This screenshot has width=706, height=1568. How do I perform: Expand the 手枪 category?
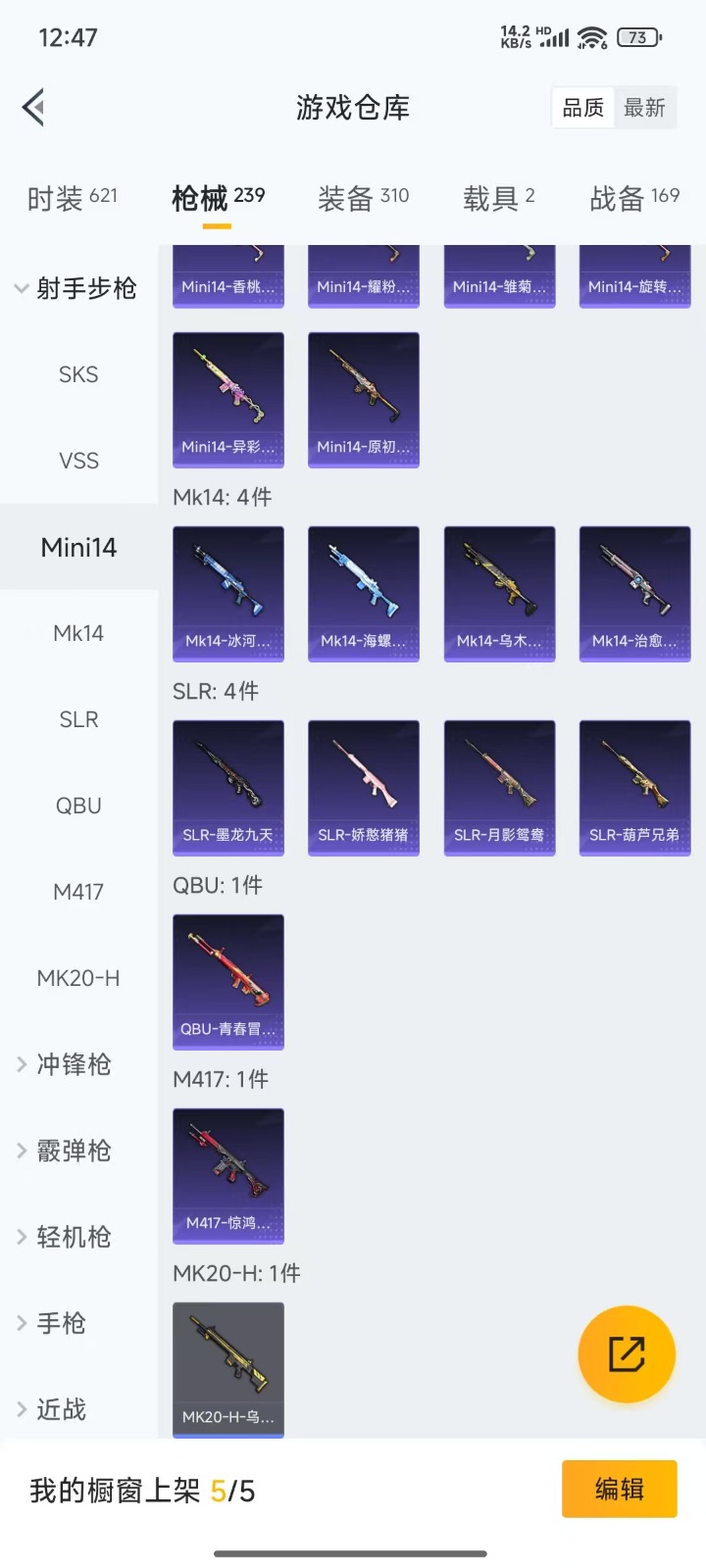point(61,1323)
